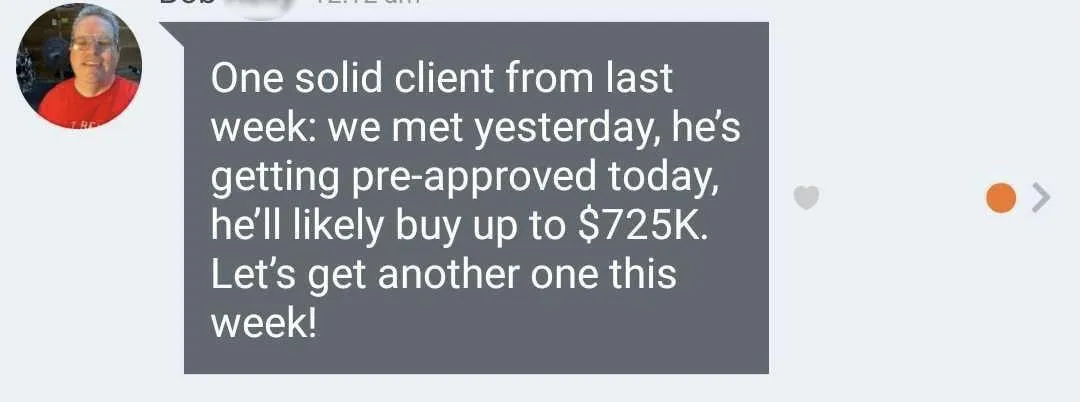1080x402 pixels.
Task: Expand message details with the chevron arrow
Action: click(x=1041, y=198)
